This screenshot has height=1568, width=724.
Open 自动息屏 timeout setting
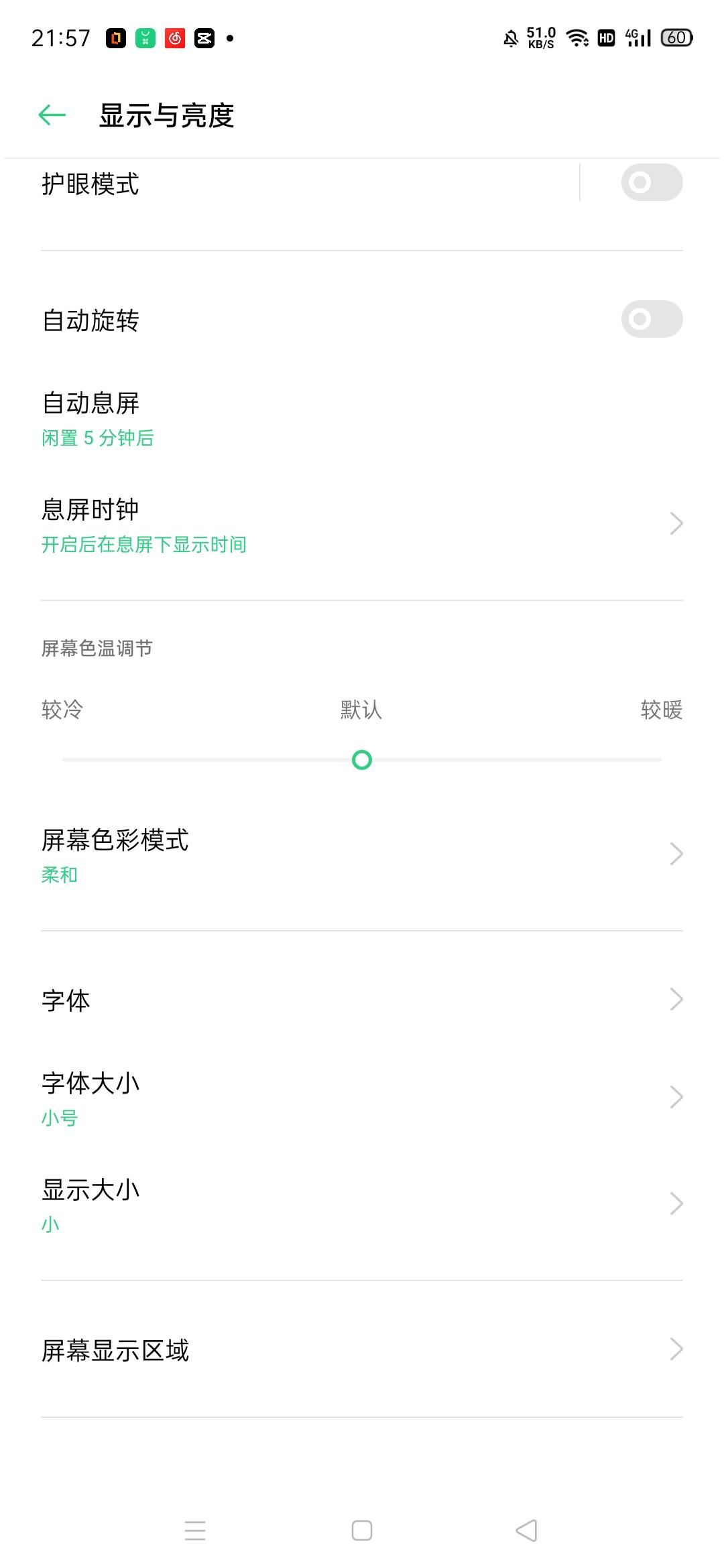coord(362,418)
